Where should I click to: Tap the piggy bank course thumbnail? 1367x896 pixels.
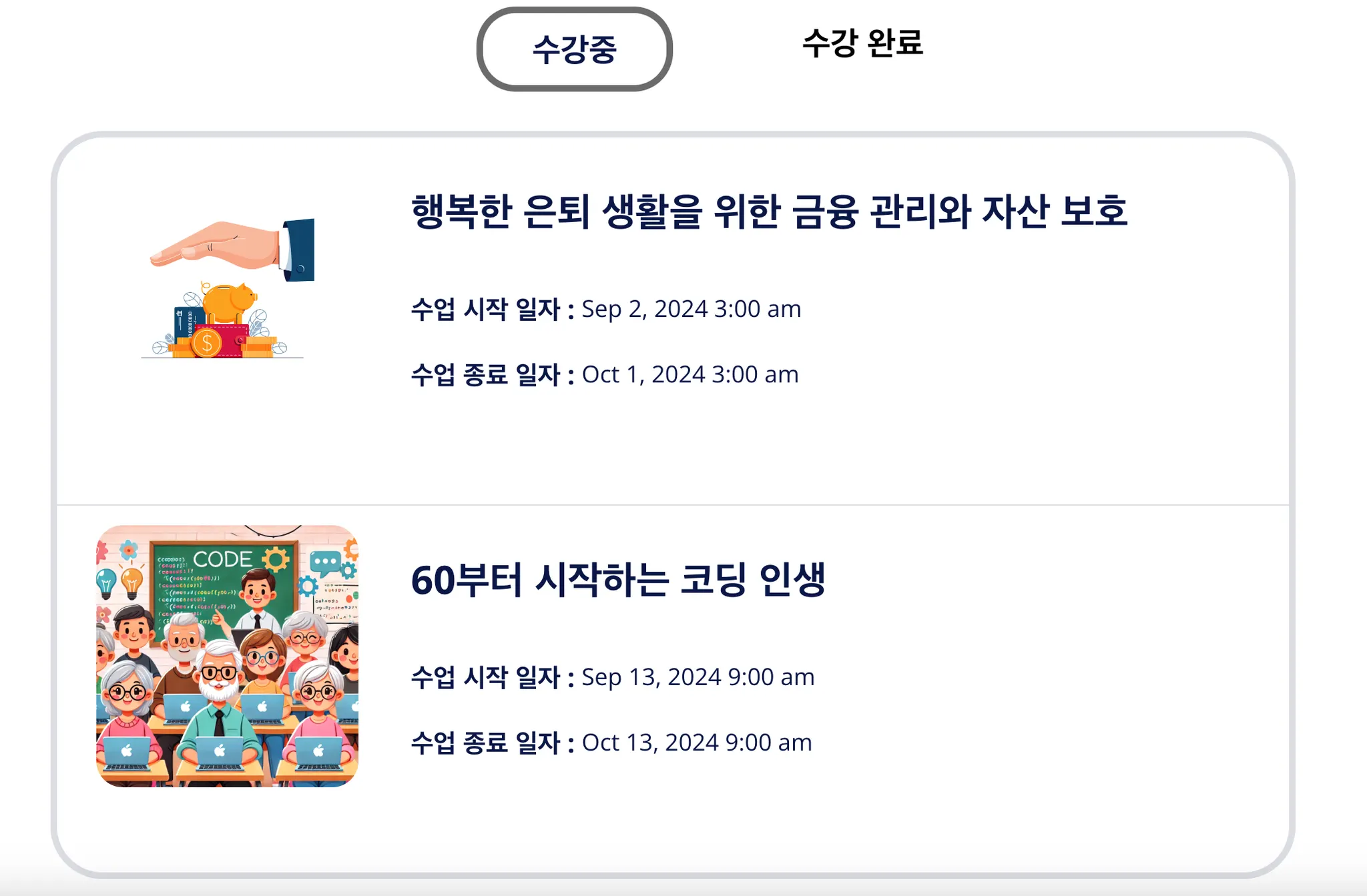[228, 288]
